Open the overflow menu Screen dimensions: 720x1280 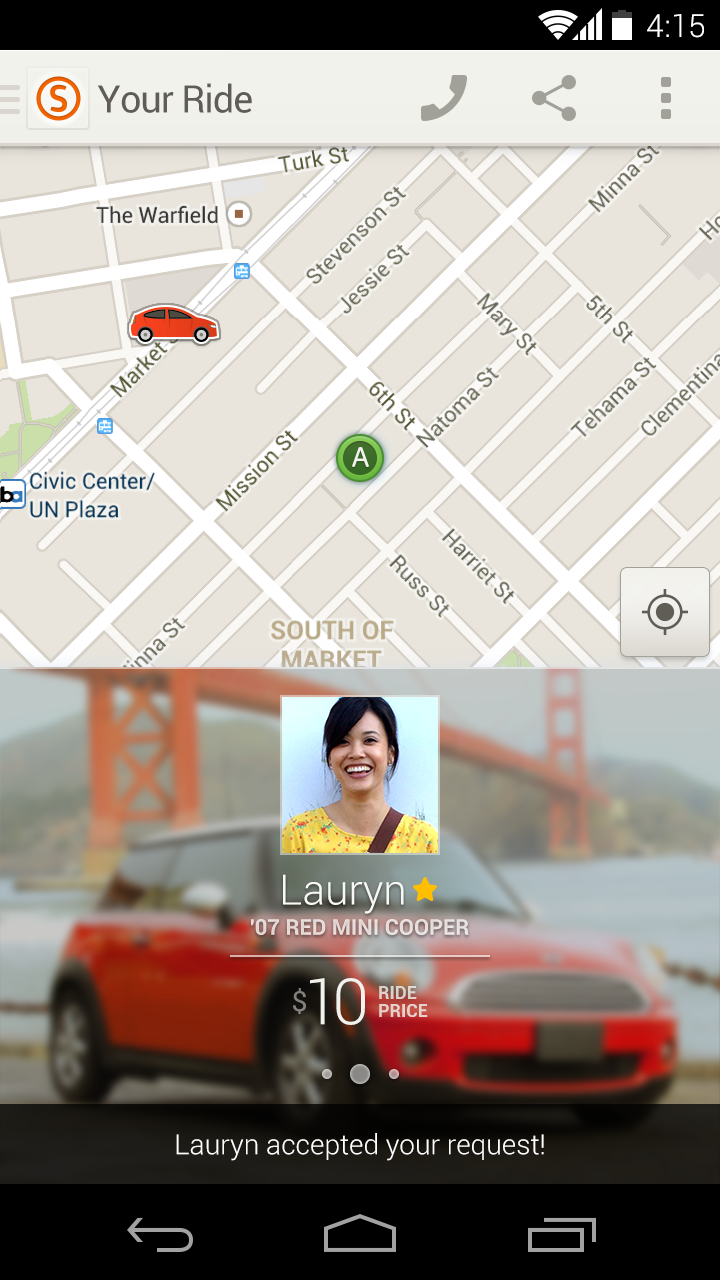coord(665,98)
